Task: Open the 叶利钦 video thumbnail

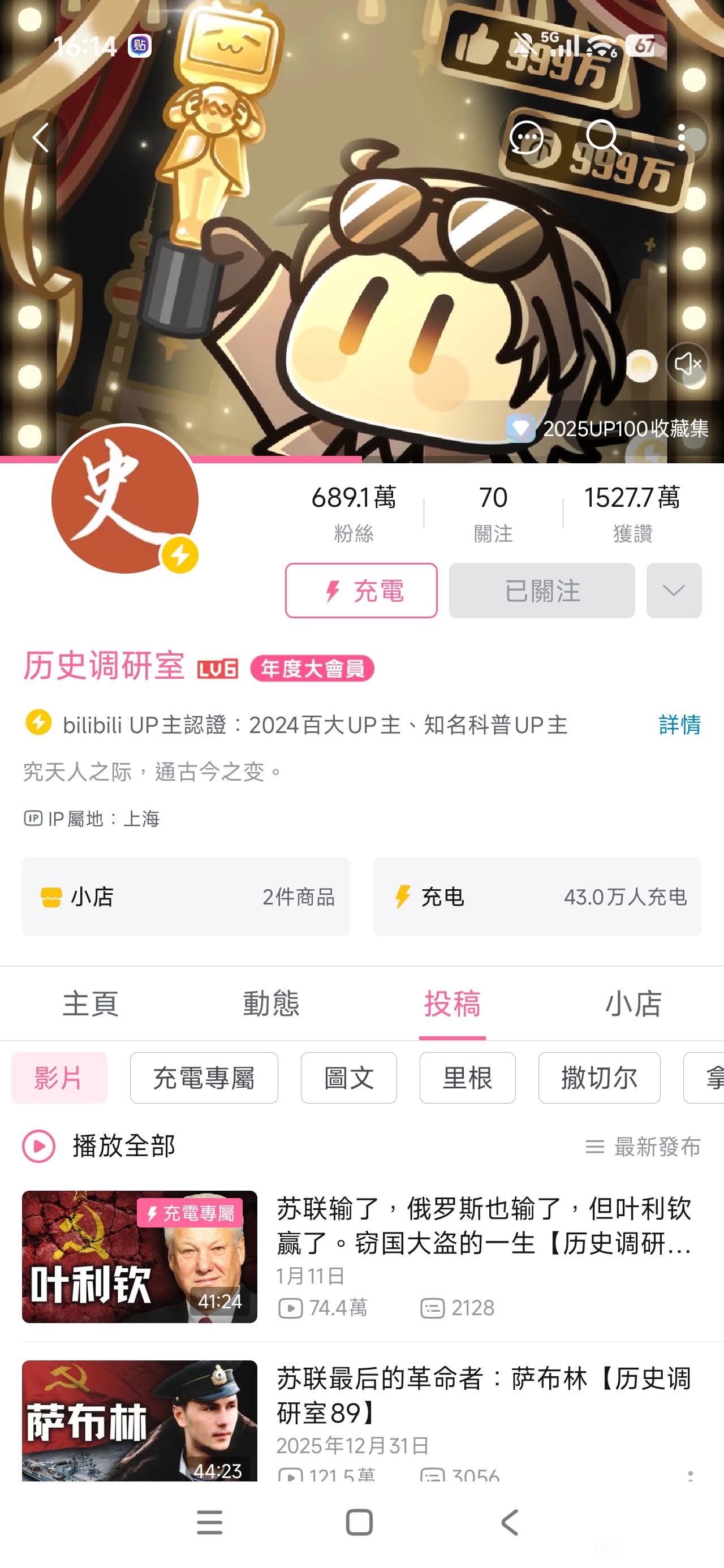Action: pos(140,1257)
